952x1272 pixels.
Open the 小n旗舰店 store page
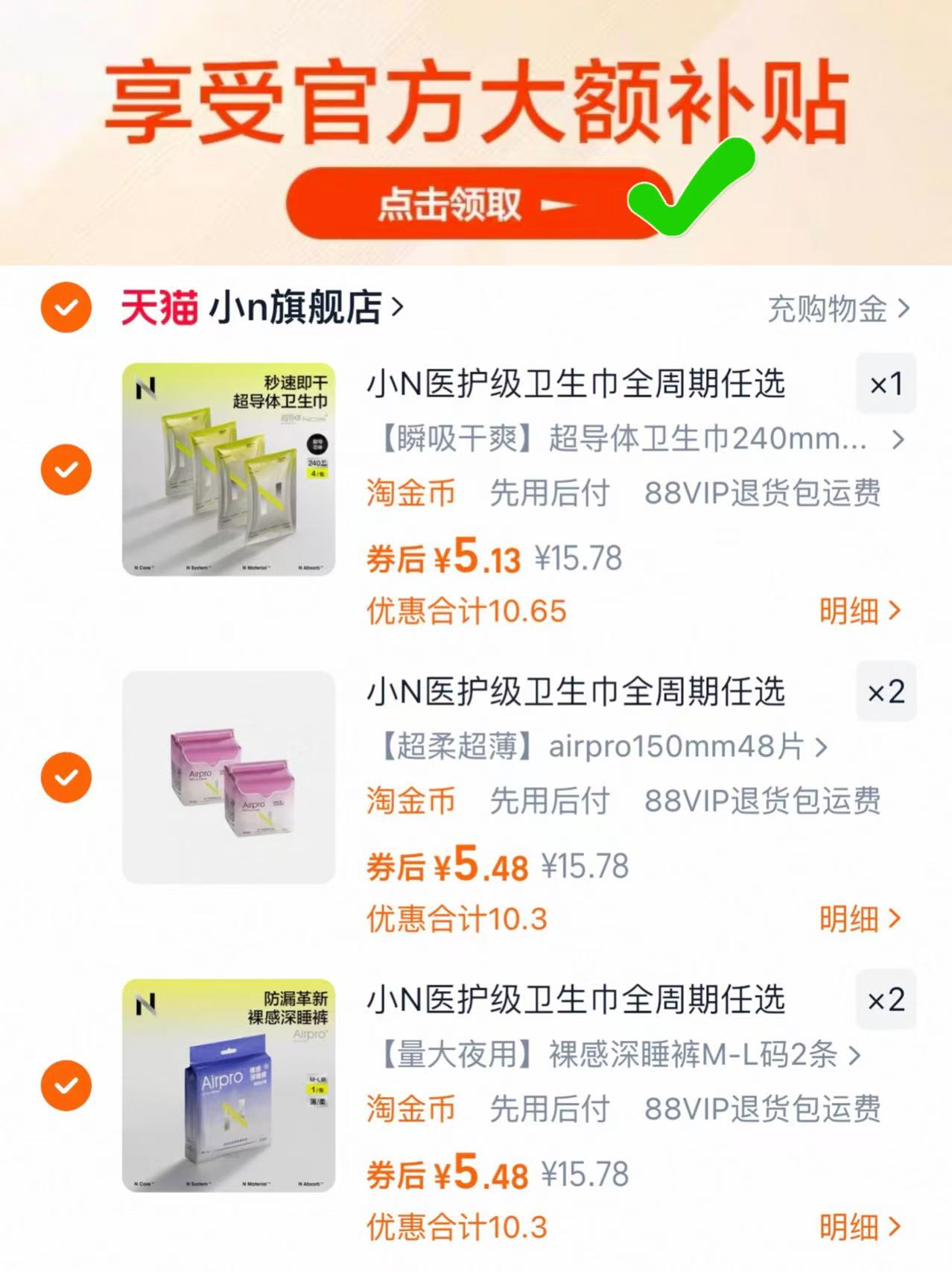click(298, 306)
